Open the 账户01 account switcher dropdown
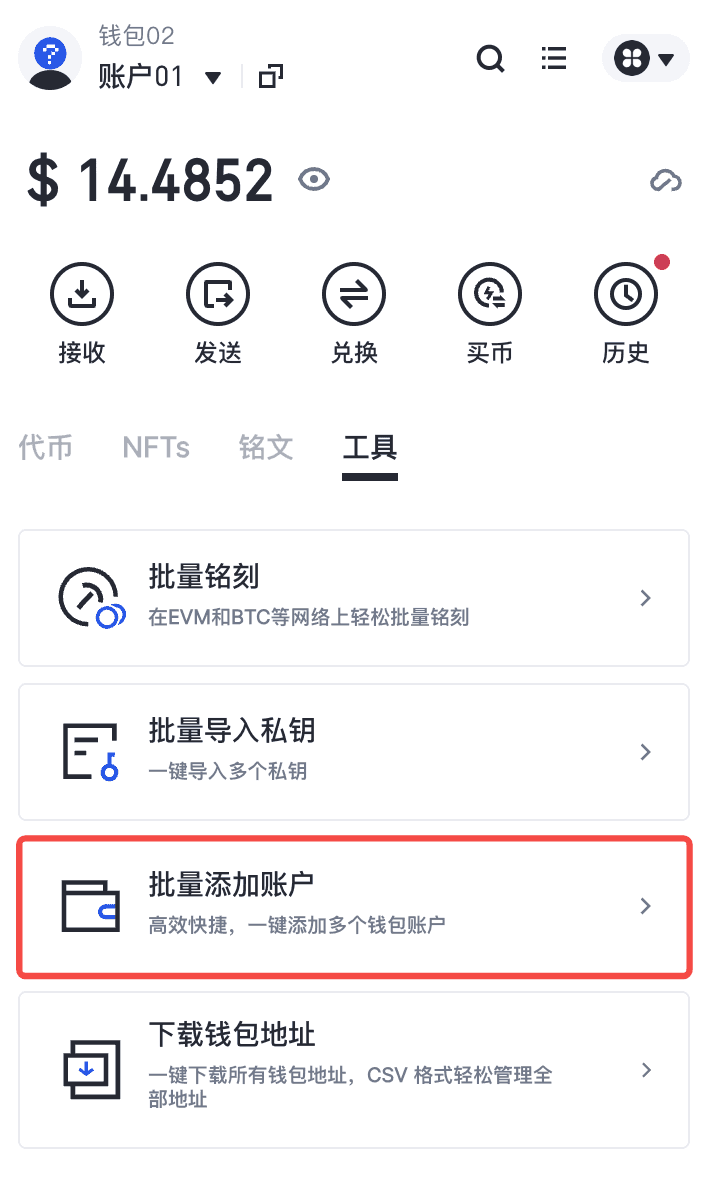The width and height of the screenshot is (705, 1188). (x=212, y=78)
